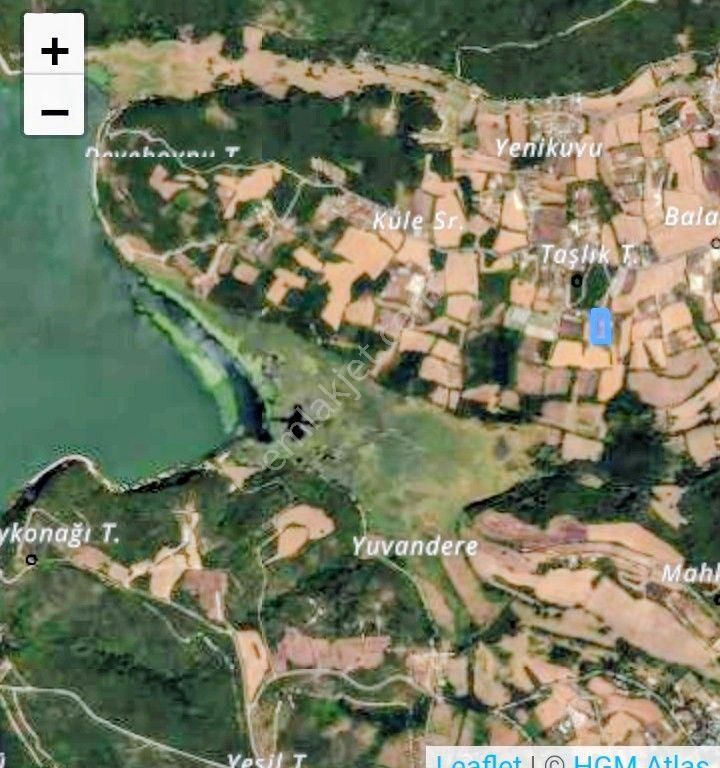Zoom in on the map

(54, 48)
